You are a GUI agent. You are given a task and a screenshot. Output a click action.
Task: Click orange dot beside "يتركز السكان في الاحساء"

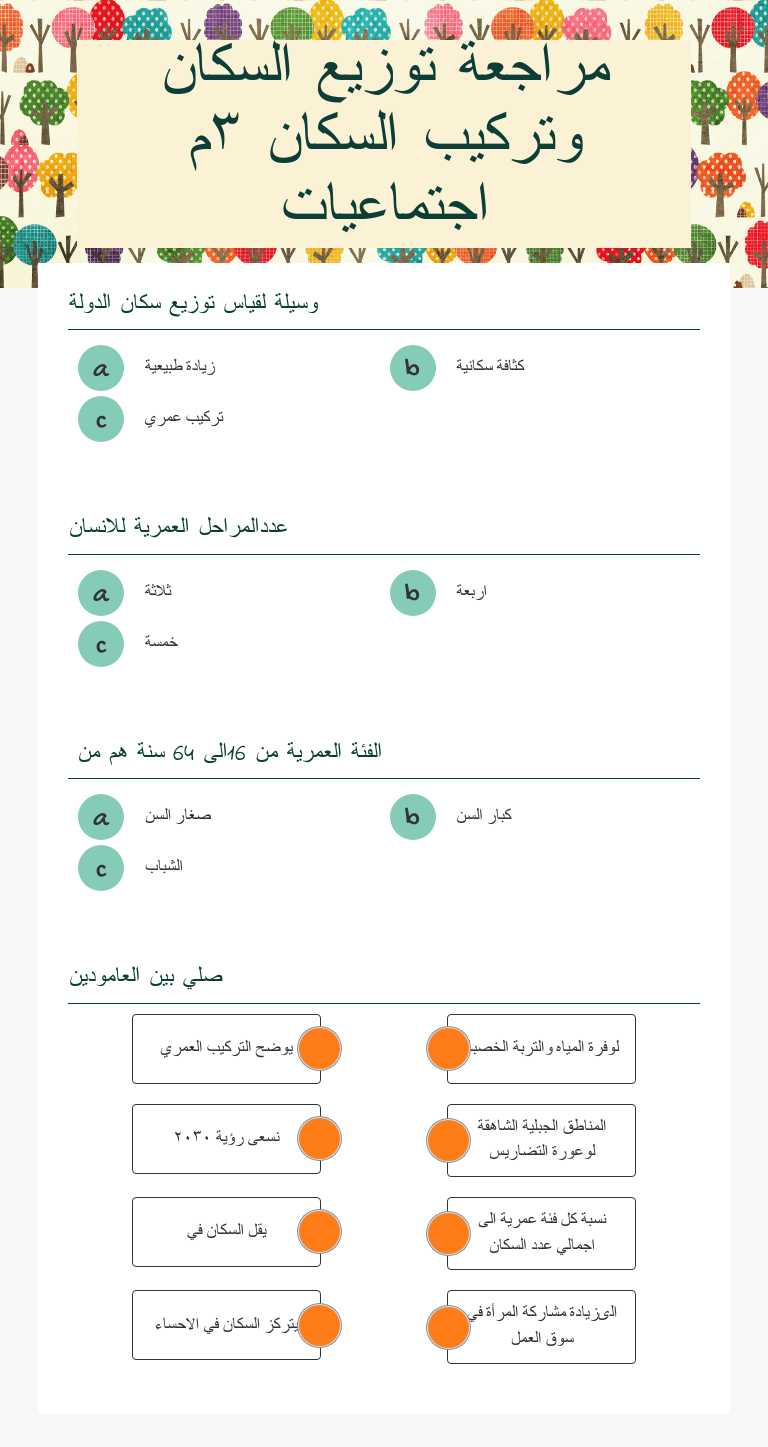coord(319,1325)
